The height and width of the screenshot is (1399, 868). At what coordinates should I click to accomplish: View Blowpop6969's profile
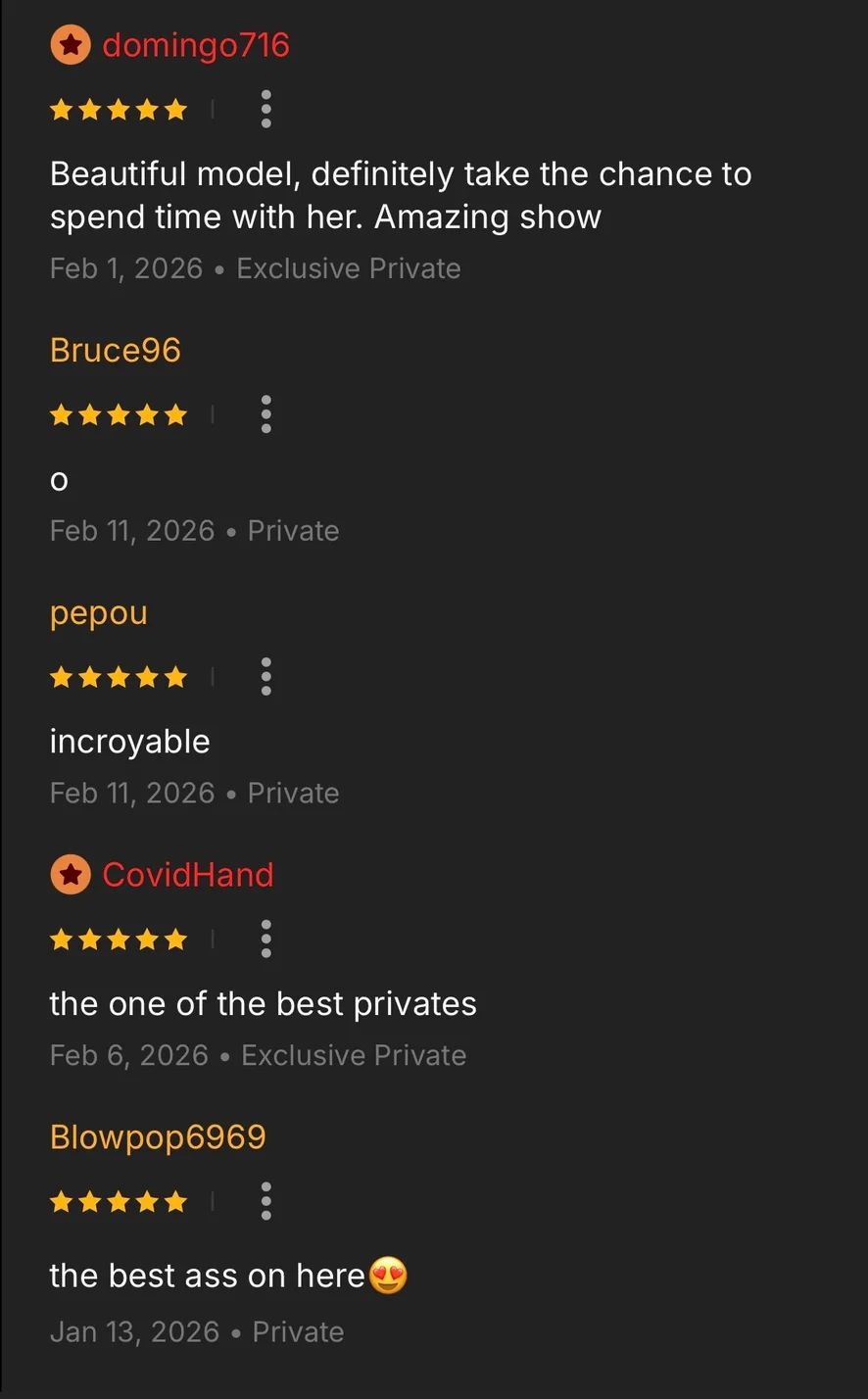tap(158, 1137)
